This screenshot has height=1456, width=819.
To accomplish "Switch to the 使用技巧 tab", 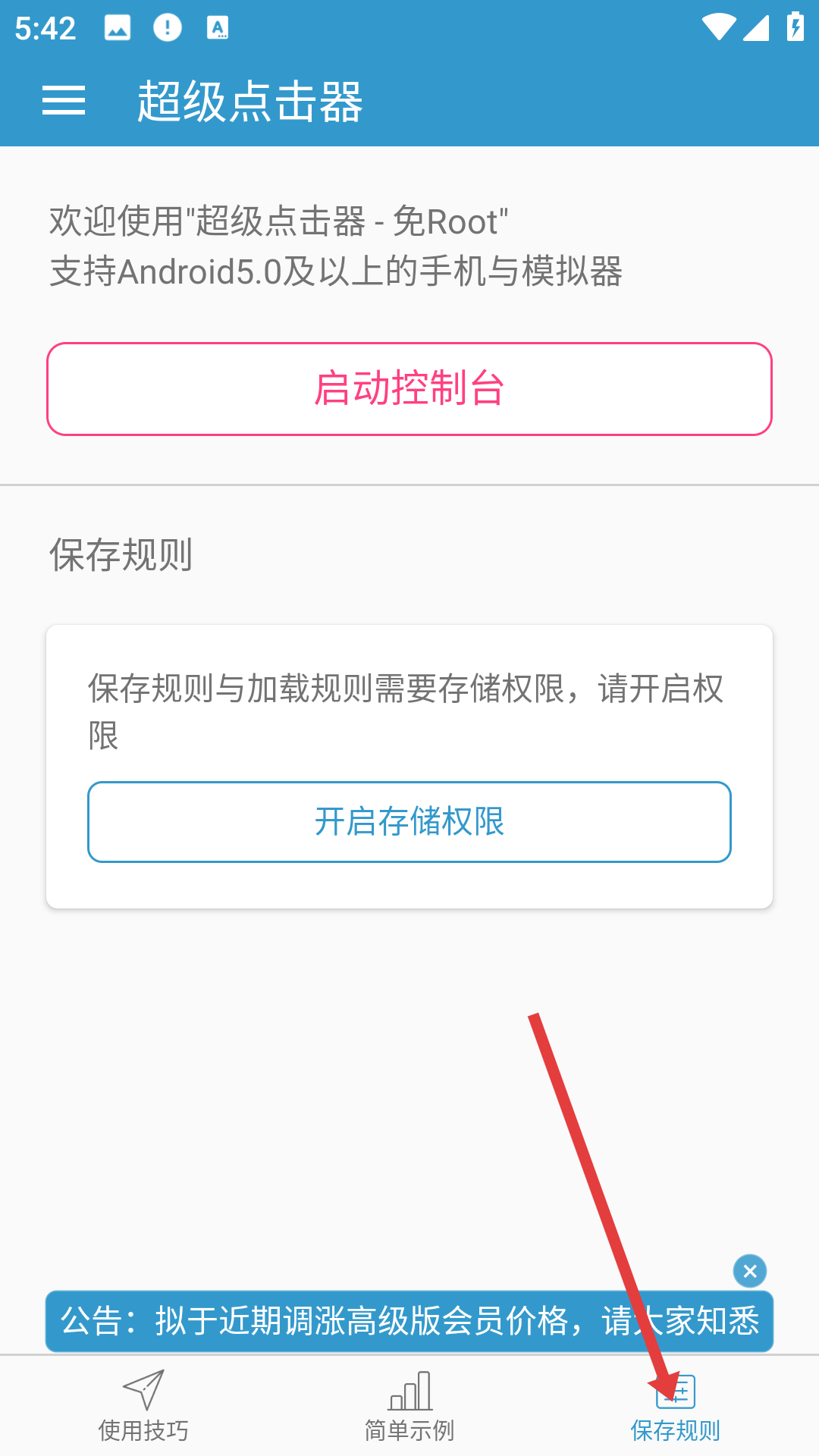I will (x=143, y=1406).
